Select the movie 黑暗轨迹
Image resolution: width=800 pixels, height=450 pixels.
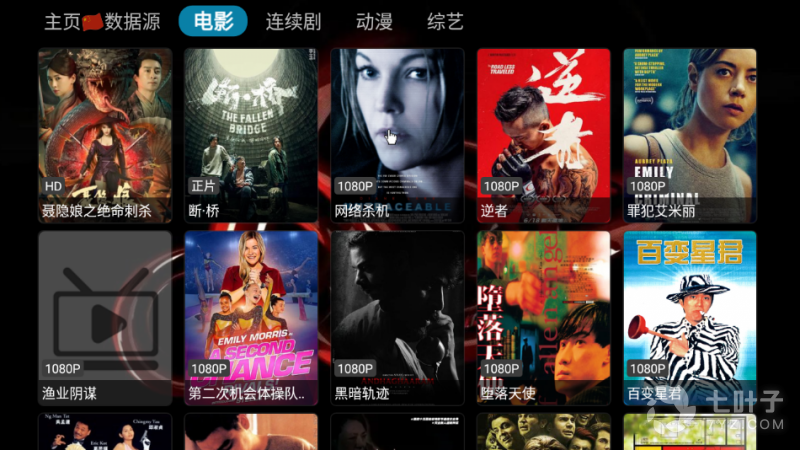397,318
